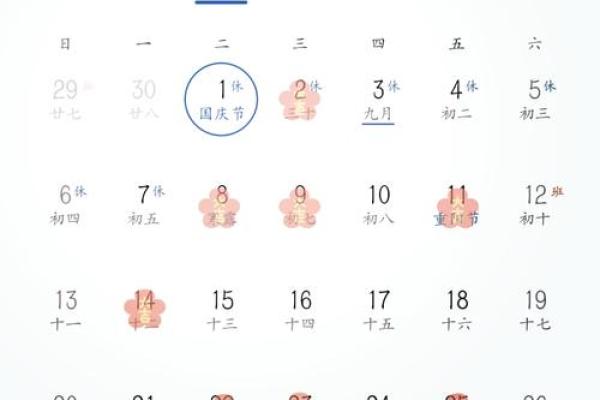Tap date 7 in the calendar
600x400 pixels.
click(x=144, y=204)
